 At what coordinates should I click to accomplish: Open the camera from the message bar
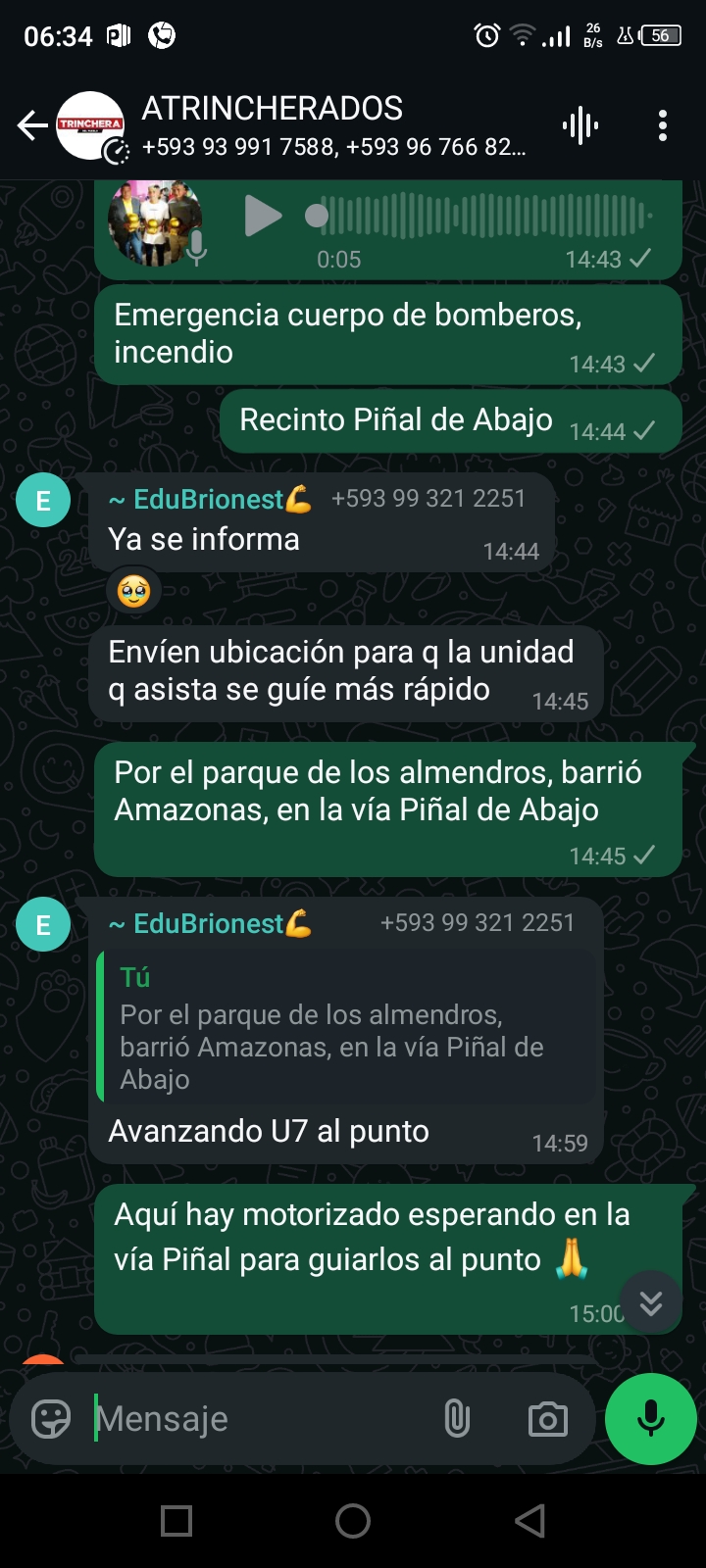(x=547, y=1418)
